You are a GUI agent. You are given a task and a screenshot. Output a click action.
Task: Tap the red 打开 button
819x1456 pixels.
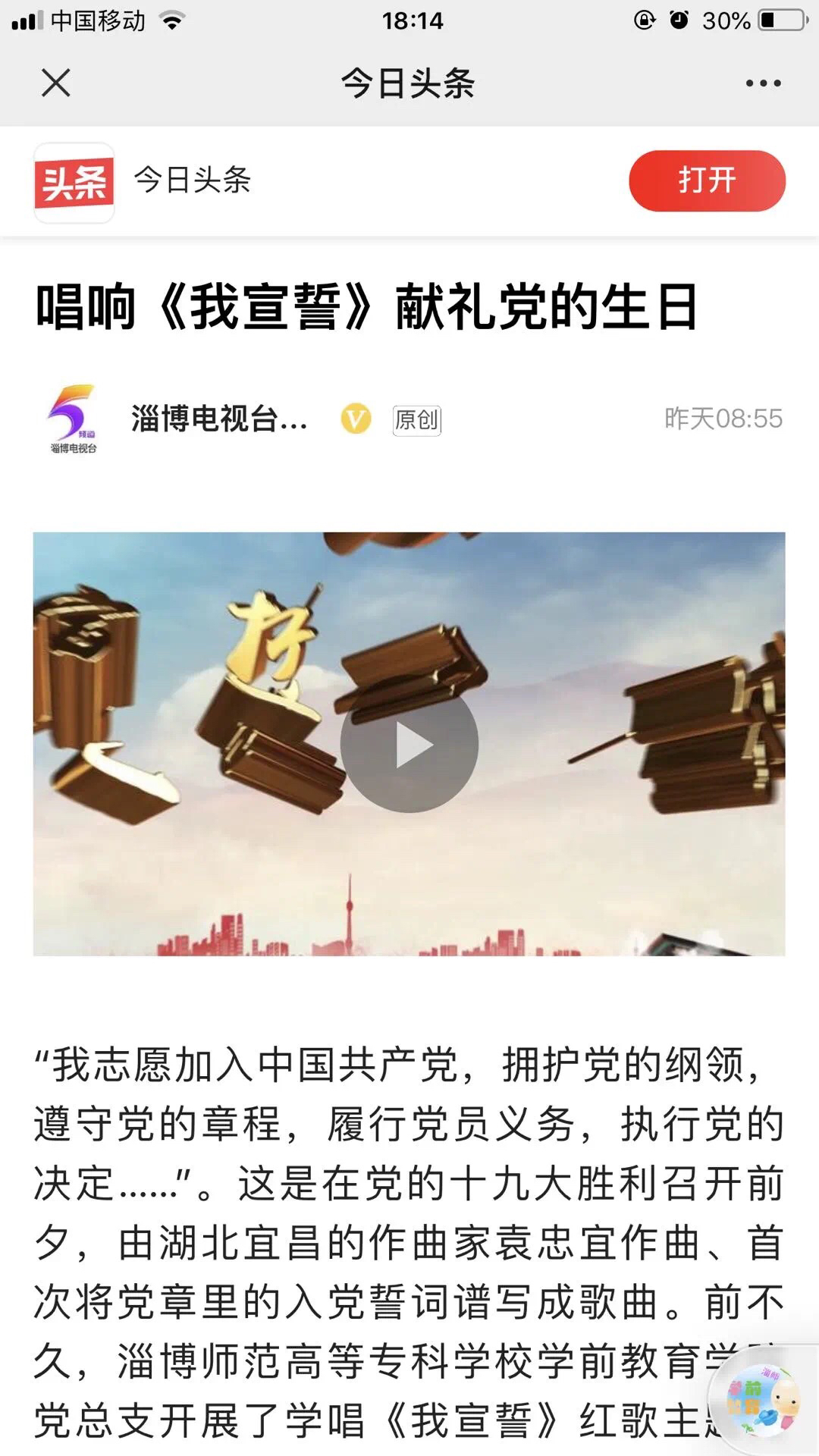pyautogui.click(x=707, y=180)
